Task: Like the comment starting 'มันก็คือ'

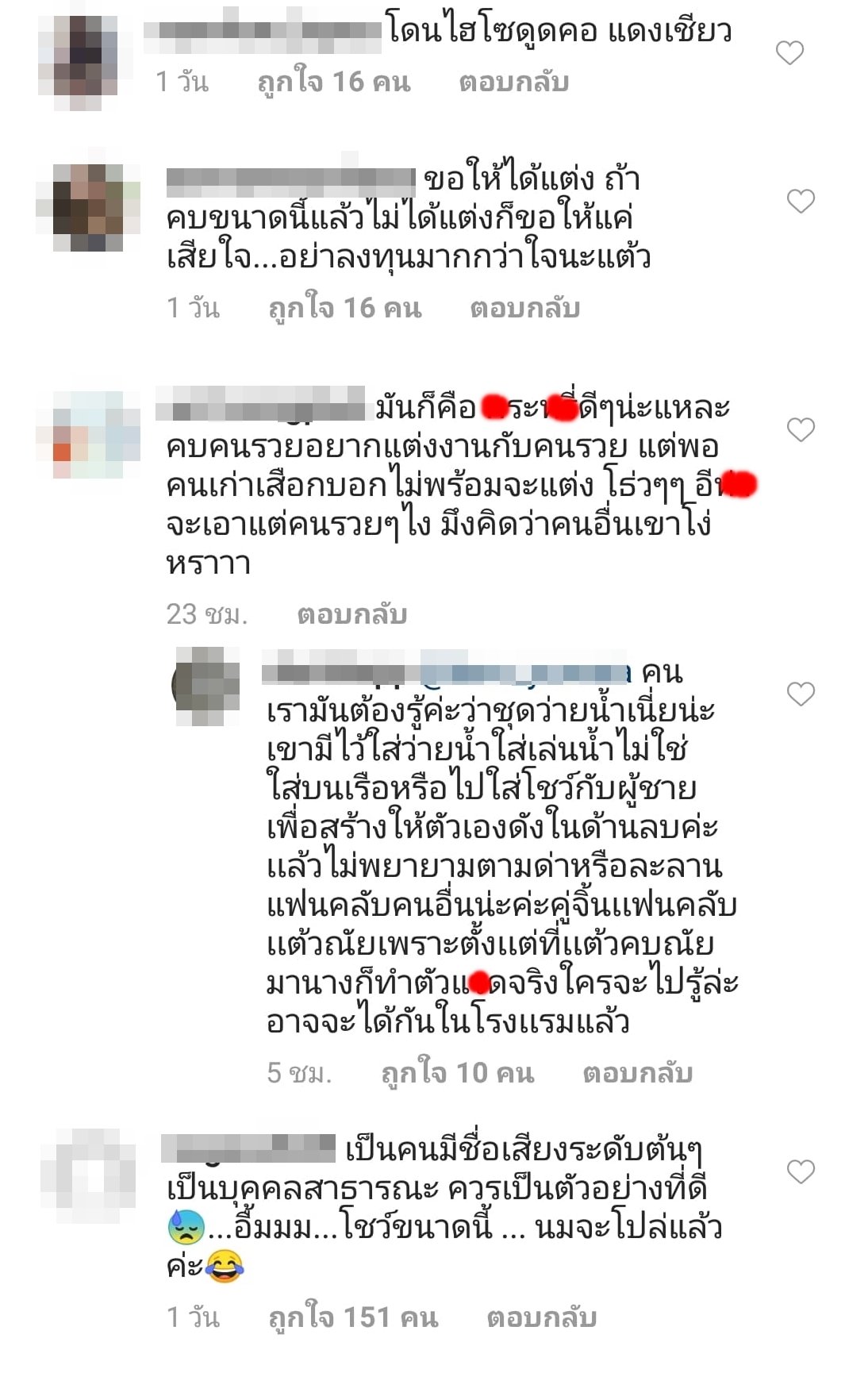Action: click(x=801, y=429)
